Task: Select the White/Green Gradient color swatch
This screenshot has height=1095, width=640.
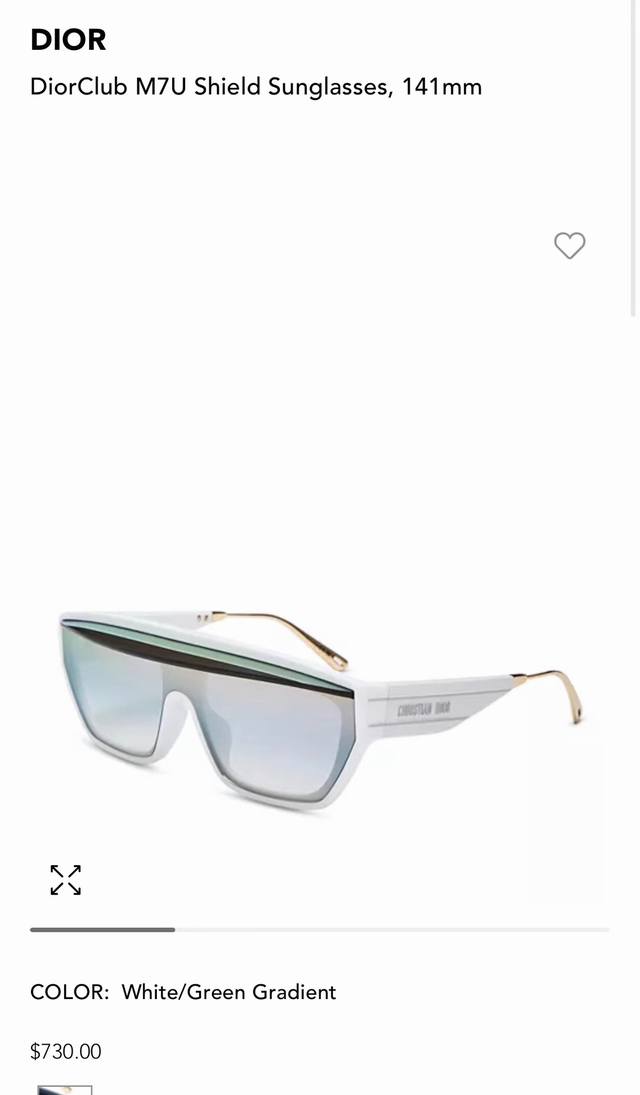Action: [x=64, y=1089]
